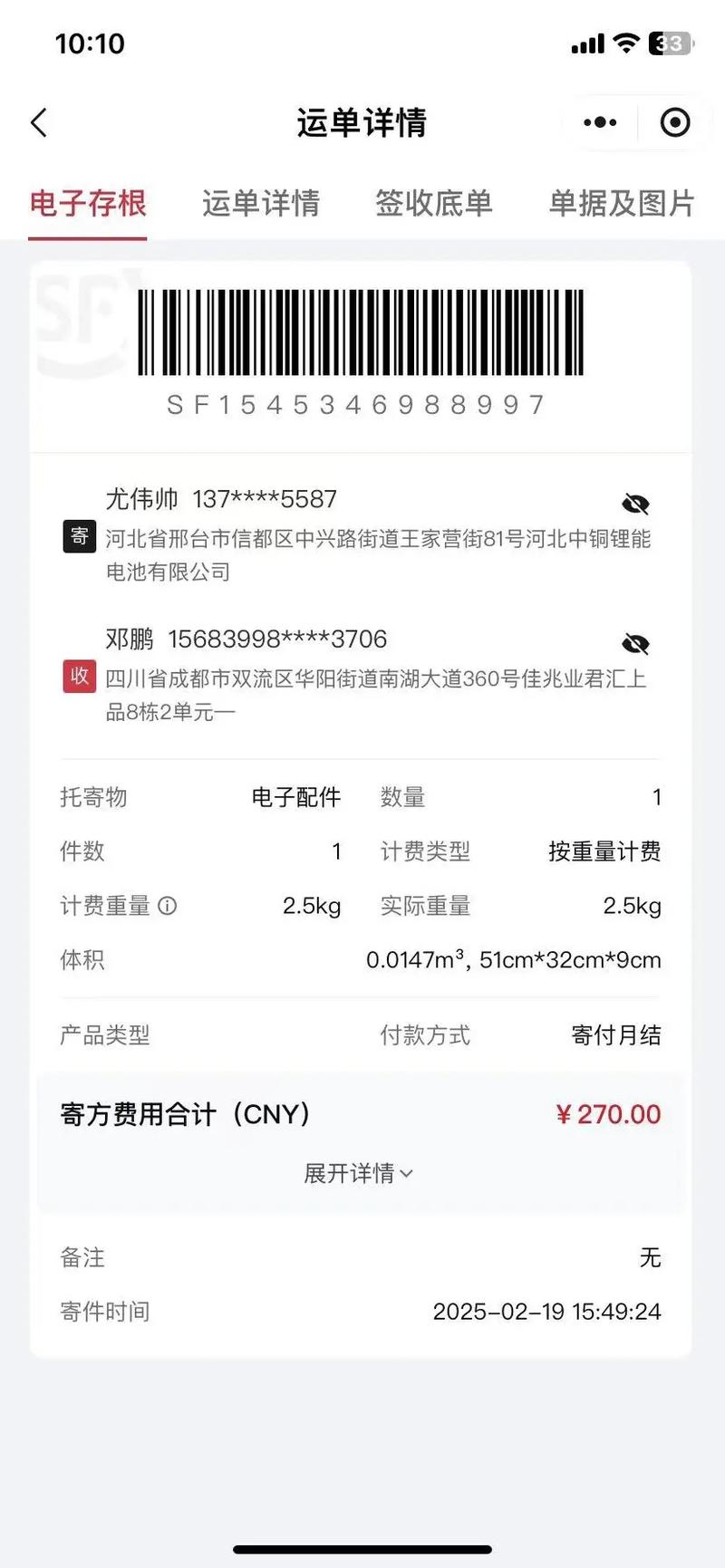This screenshot has width=725, height=1568.
Task: Click the back arrow to return
Action: coord(38,121)
